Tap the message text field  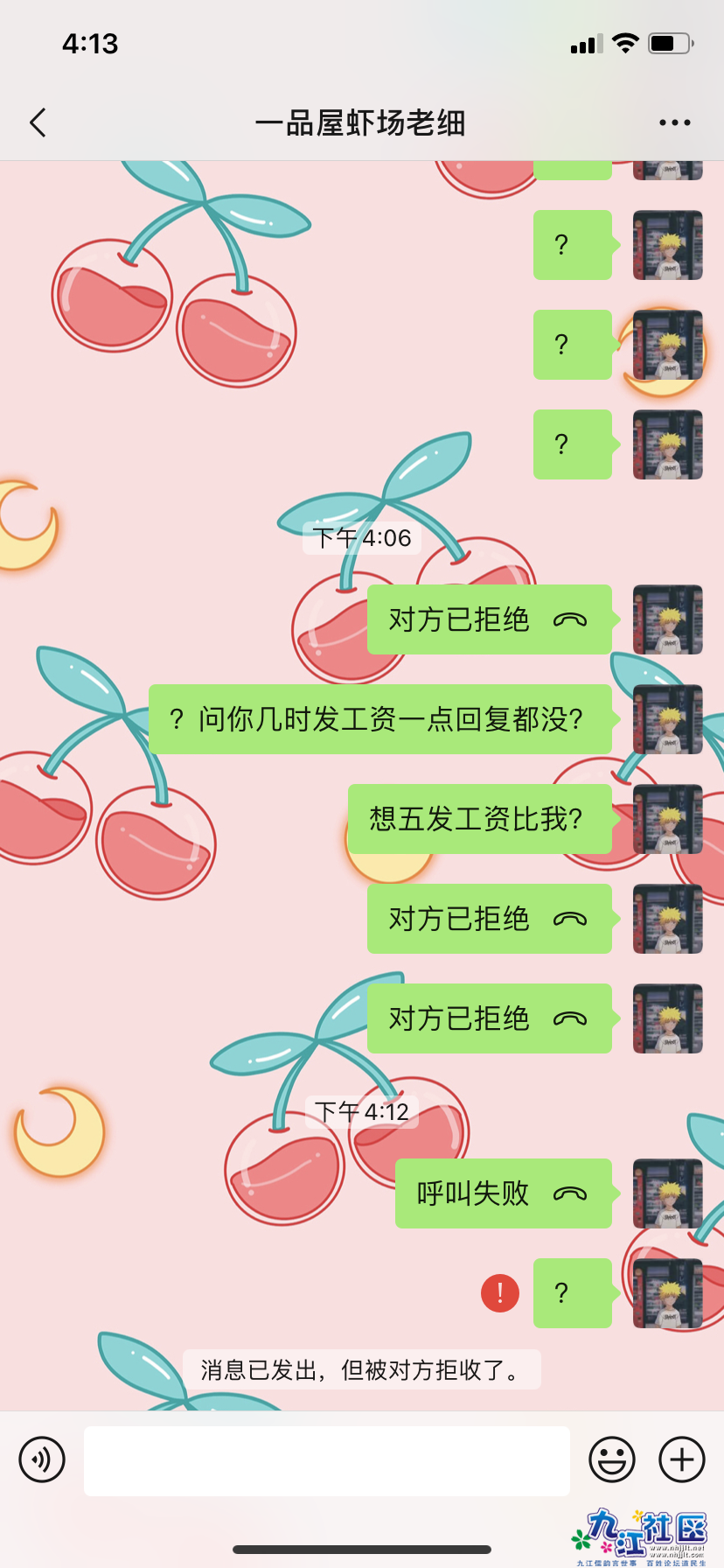click(x=326, y=1460)
